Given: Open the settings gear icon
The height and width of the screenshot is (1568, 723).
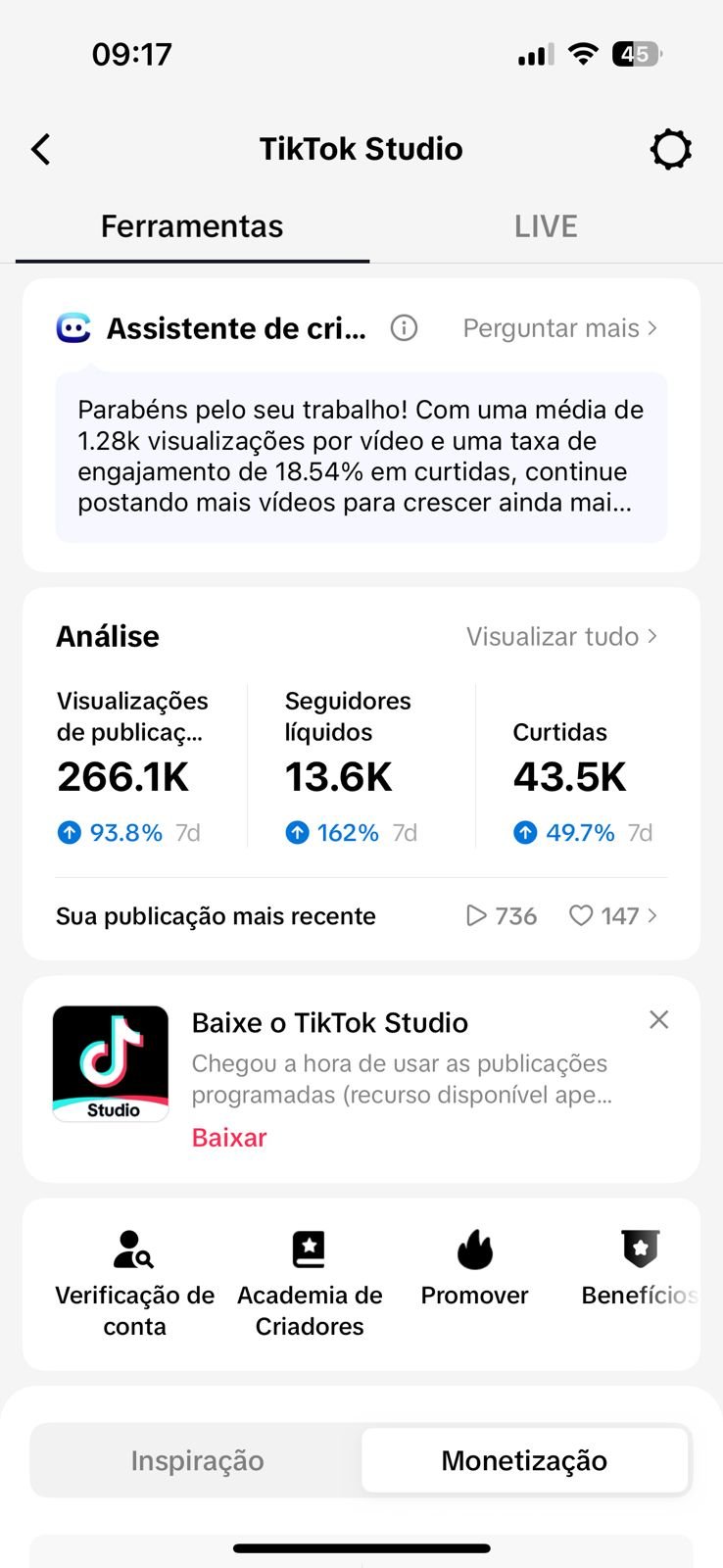Looking at the screenshot, I should pyautogui.click(x=671, y=150).
